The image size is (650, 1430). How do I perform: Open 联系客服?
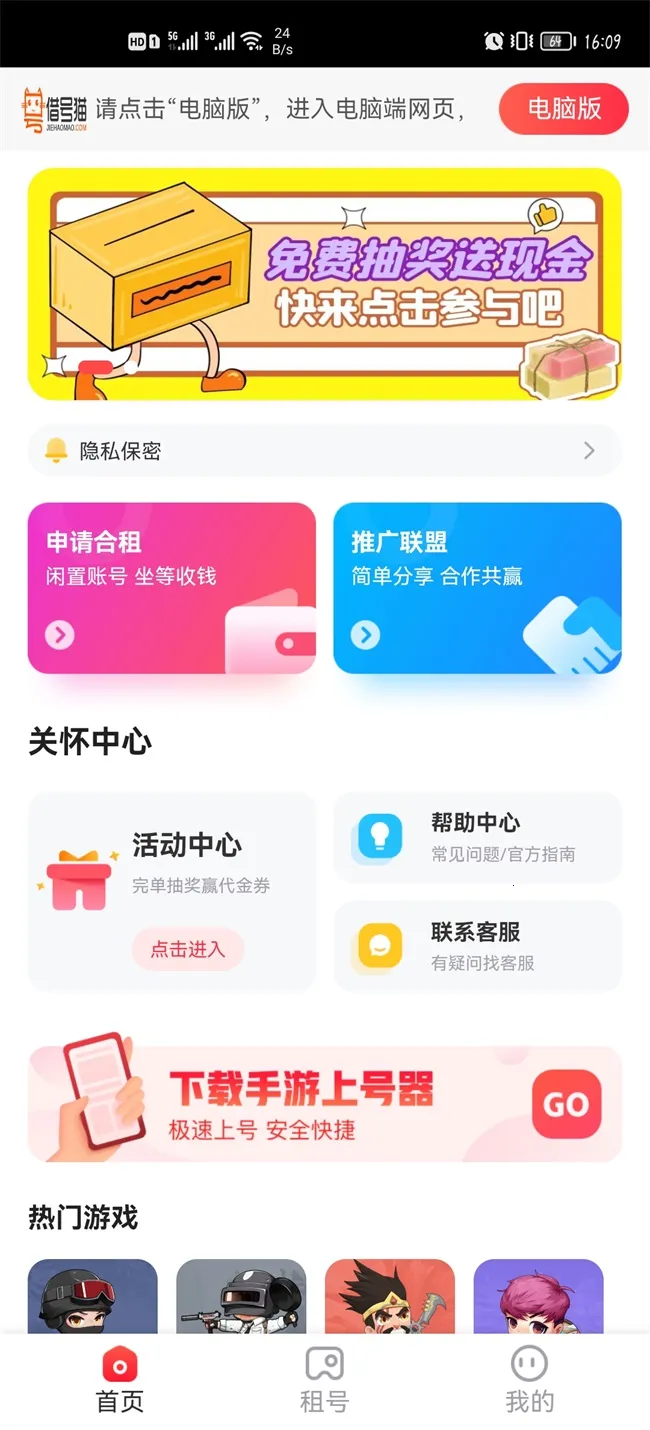[x=477, y=946]
